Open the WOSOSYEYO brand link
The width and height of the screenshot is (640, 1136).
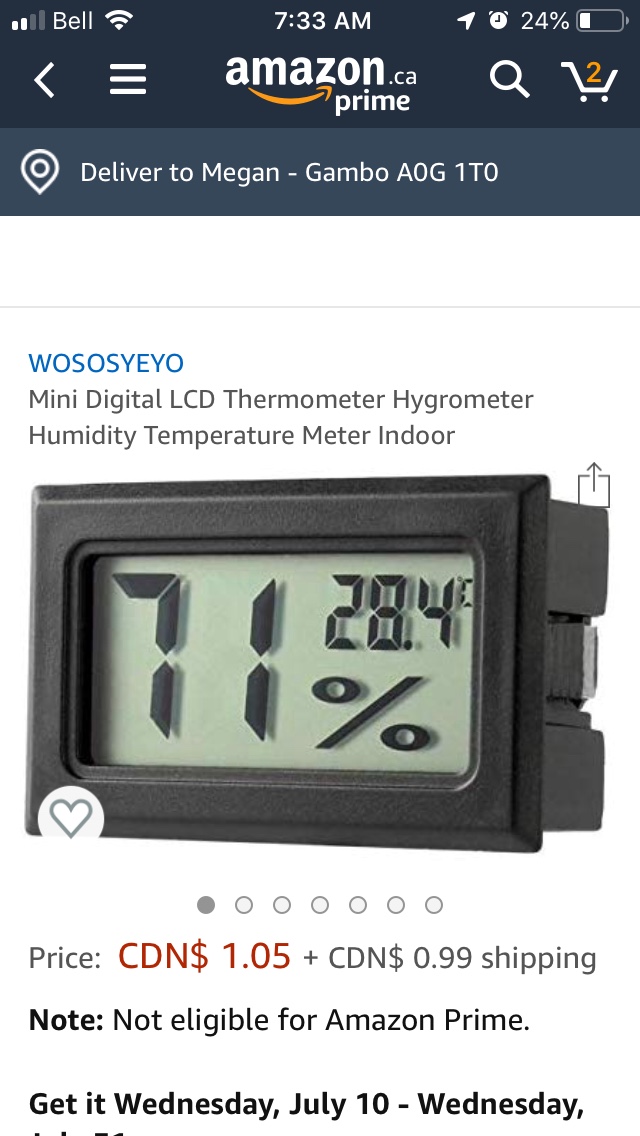(106, 363)
